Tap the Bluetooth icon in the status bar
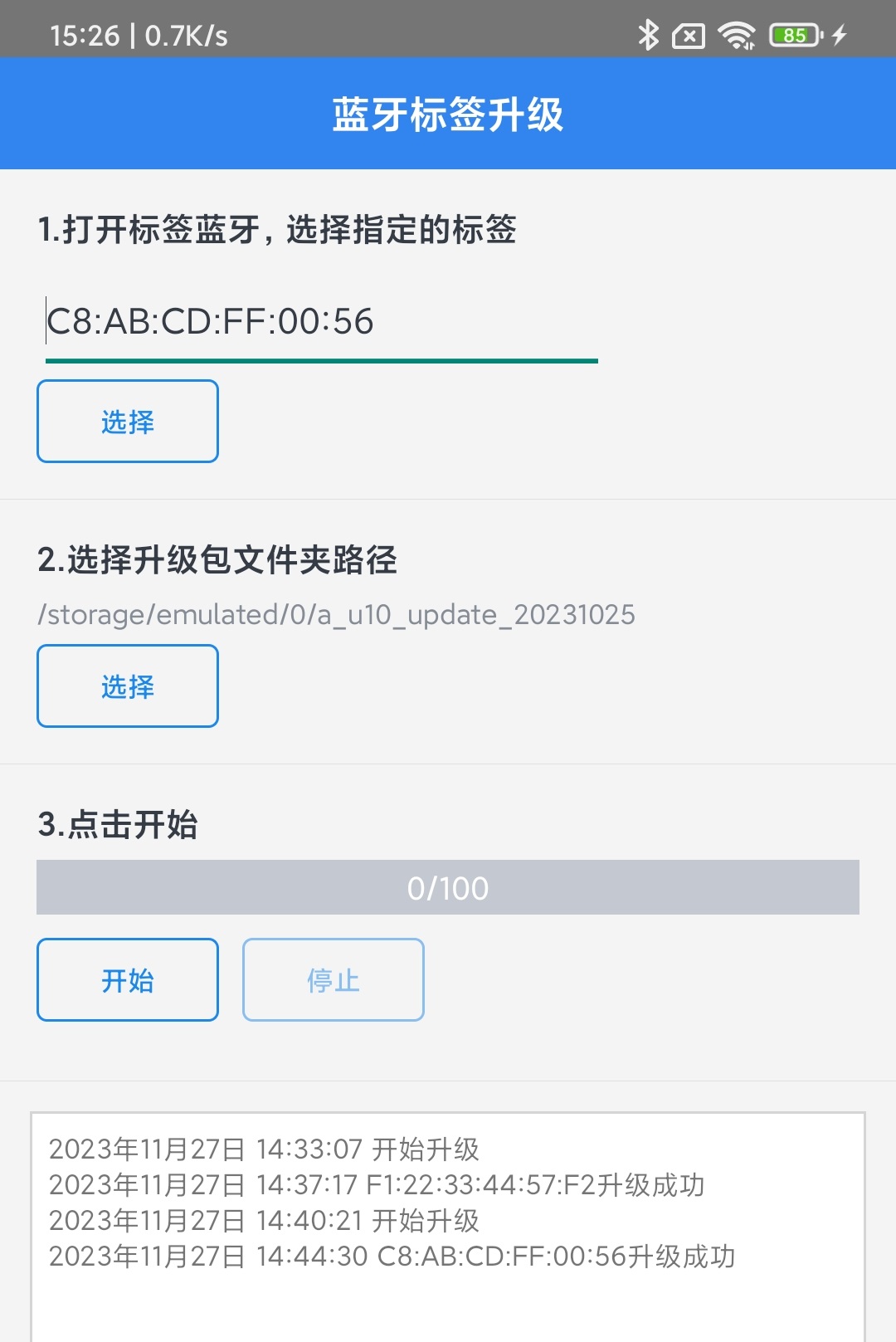The width and height of the screenshot is (896, 1342). (x=649, y=35)
